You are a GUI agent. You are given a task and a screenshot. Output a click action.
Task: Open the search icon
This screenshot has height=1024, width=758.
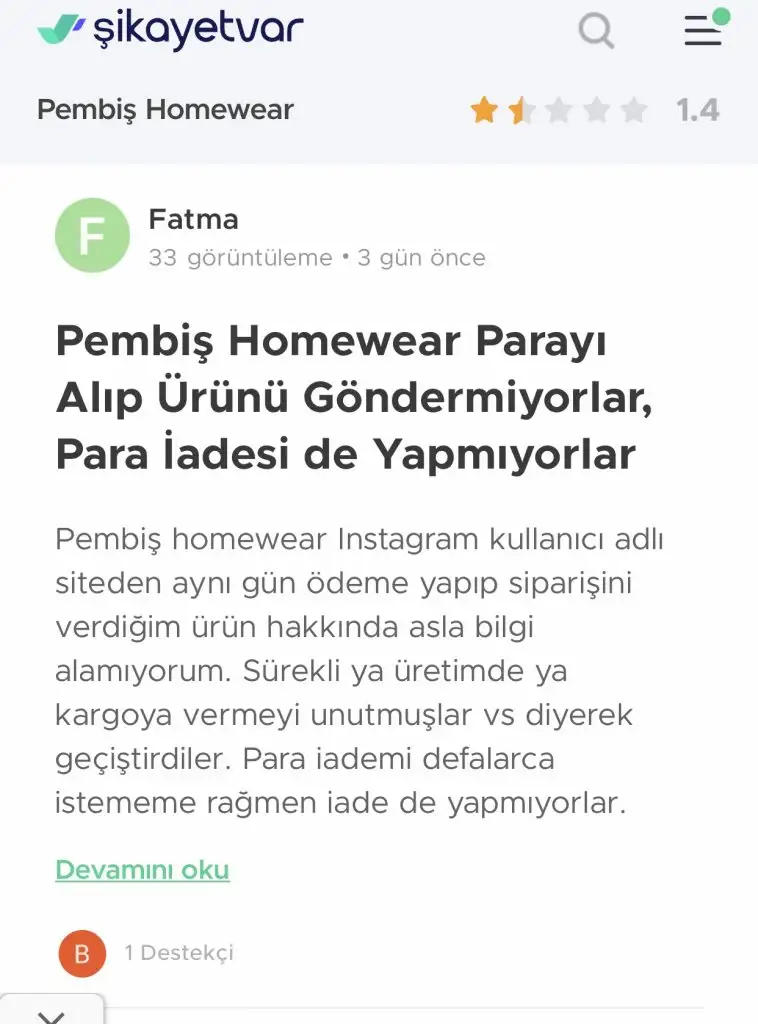pos(596,31)
